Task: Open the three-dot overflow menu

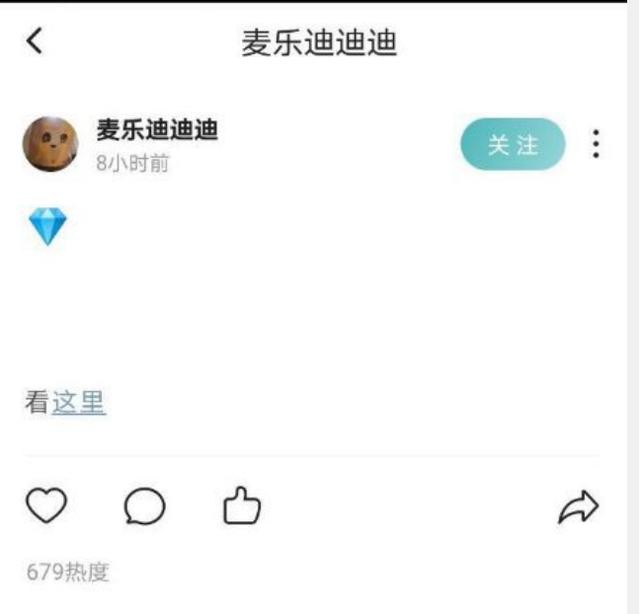Action: pos(596,145)
